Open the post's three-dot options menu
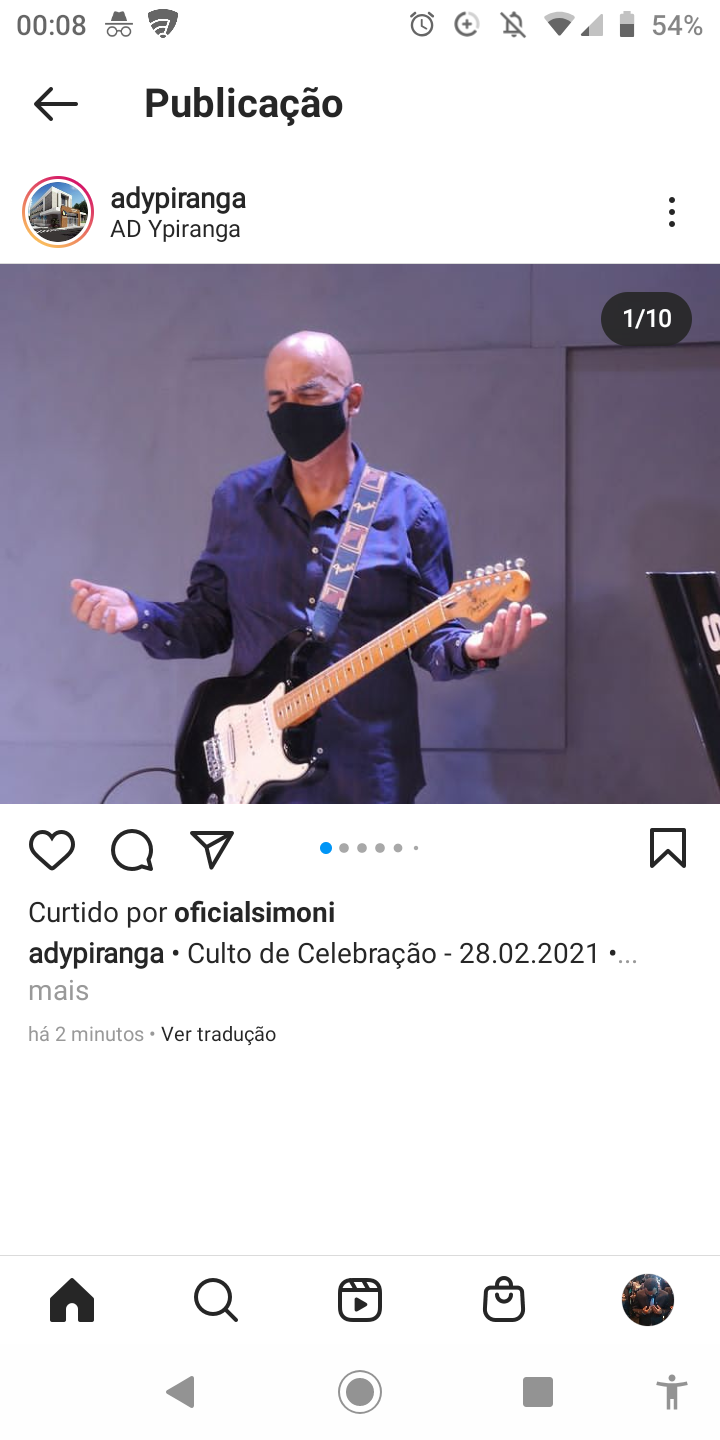Screen dimensions: 720x1440 tap(671, 212)
